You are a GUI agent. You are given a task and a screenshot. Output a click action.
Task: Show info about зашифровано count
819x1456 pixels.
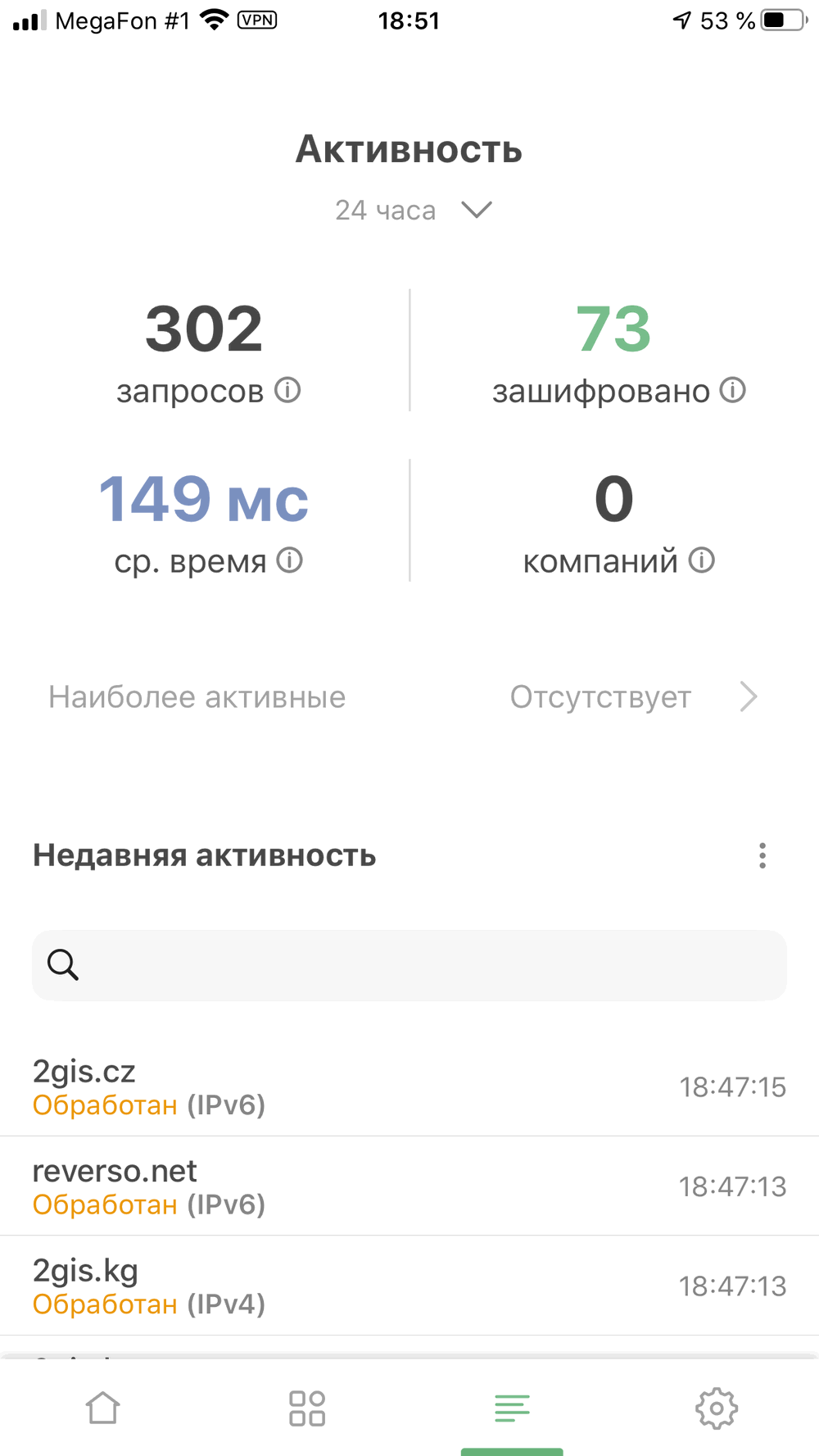(x=733, y=390)
